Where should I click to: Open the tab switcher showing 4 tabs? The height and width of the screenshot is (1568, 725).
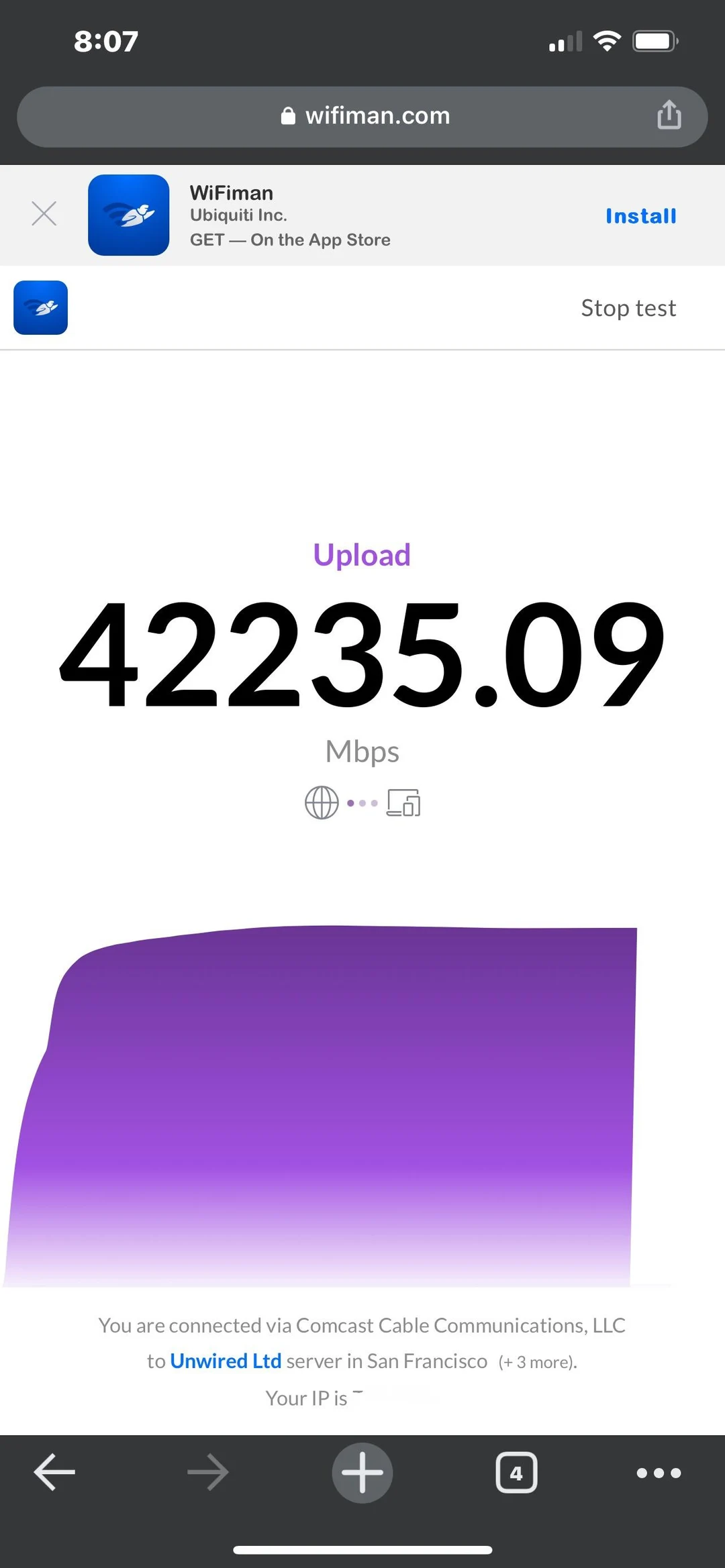[x=516, y=1472]
